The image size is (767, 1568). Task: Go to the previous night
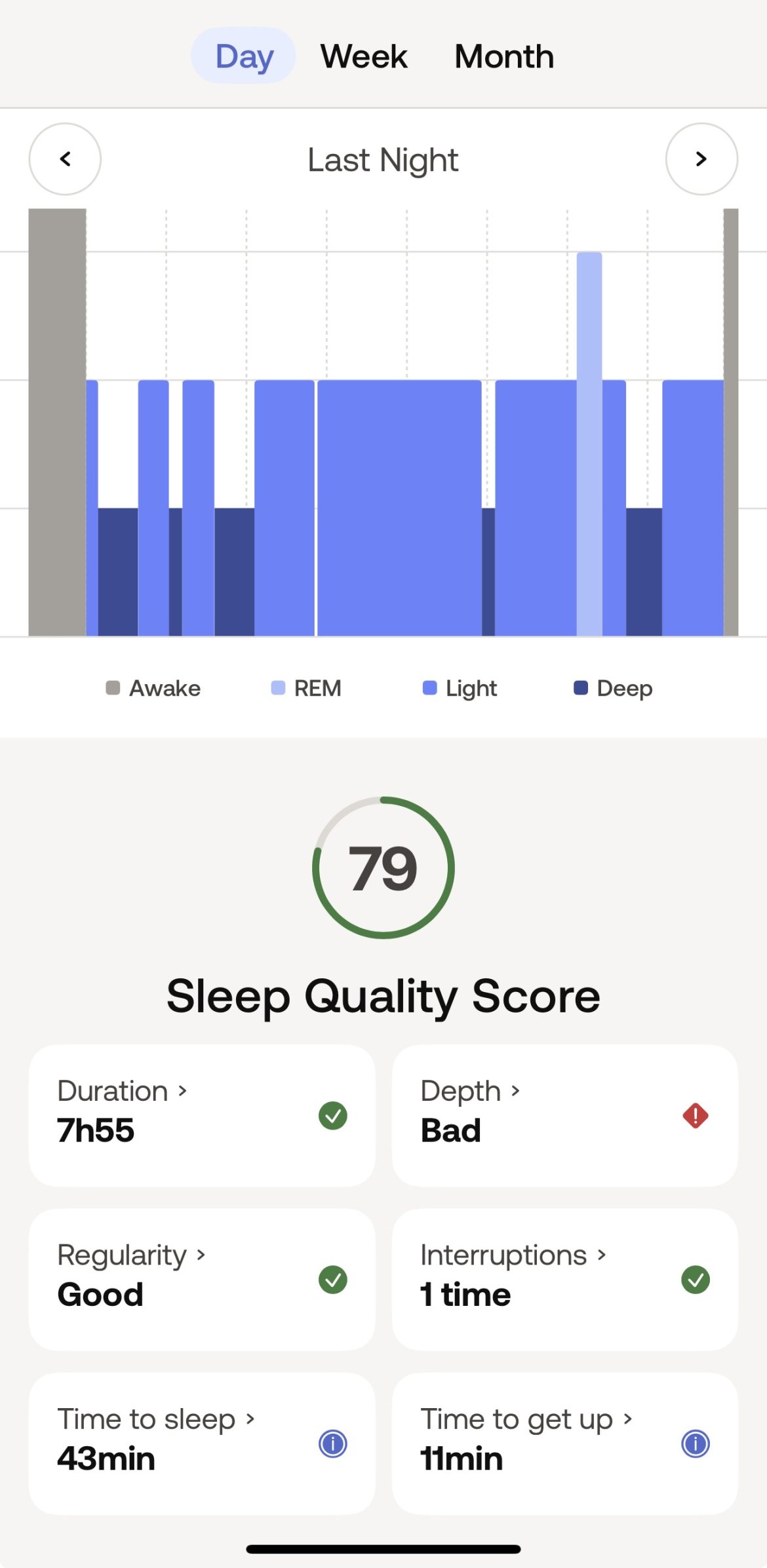65,159
